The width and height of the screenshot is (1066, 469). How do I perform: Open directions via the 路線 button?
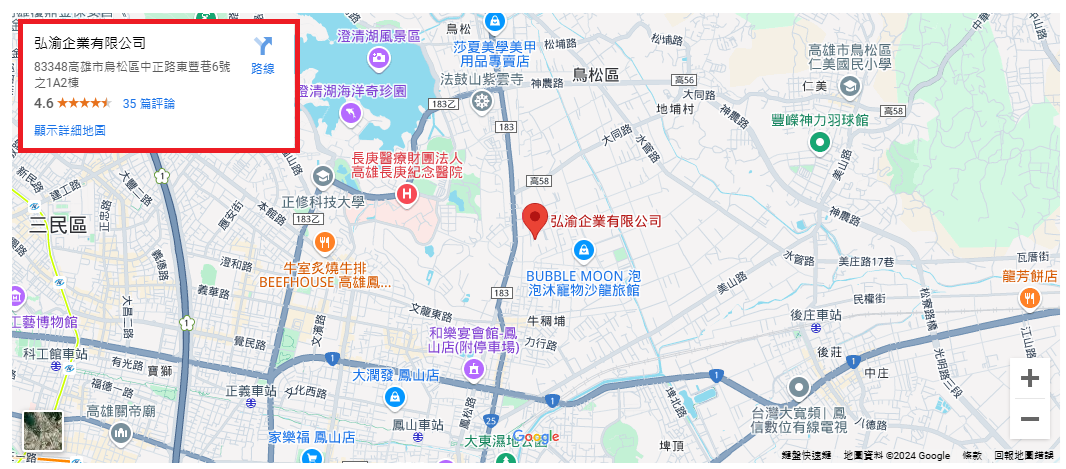coord(263,55)
